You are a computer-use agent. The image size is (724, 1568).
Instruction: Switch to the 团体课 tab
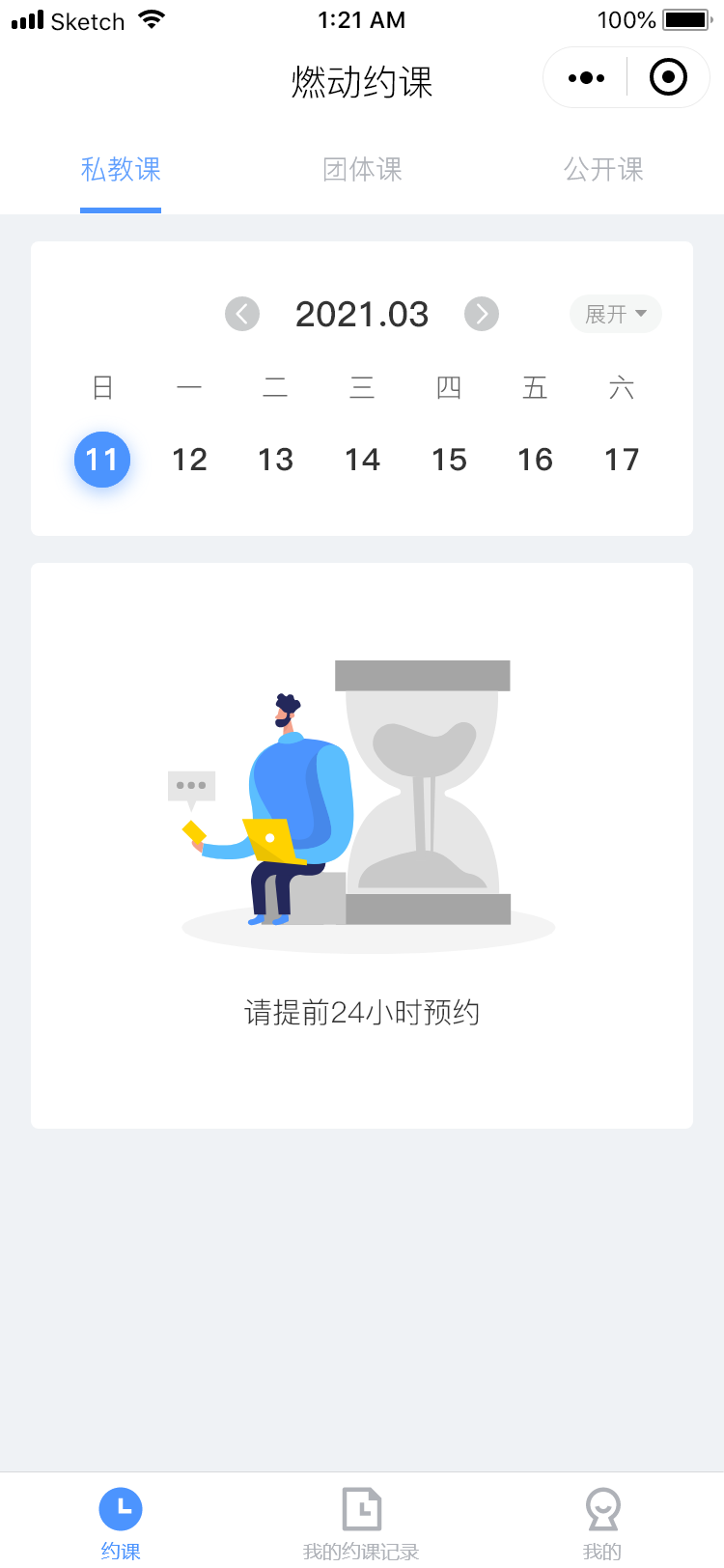362,170
